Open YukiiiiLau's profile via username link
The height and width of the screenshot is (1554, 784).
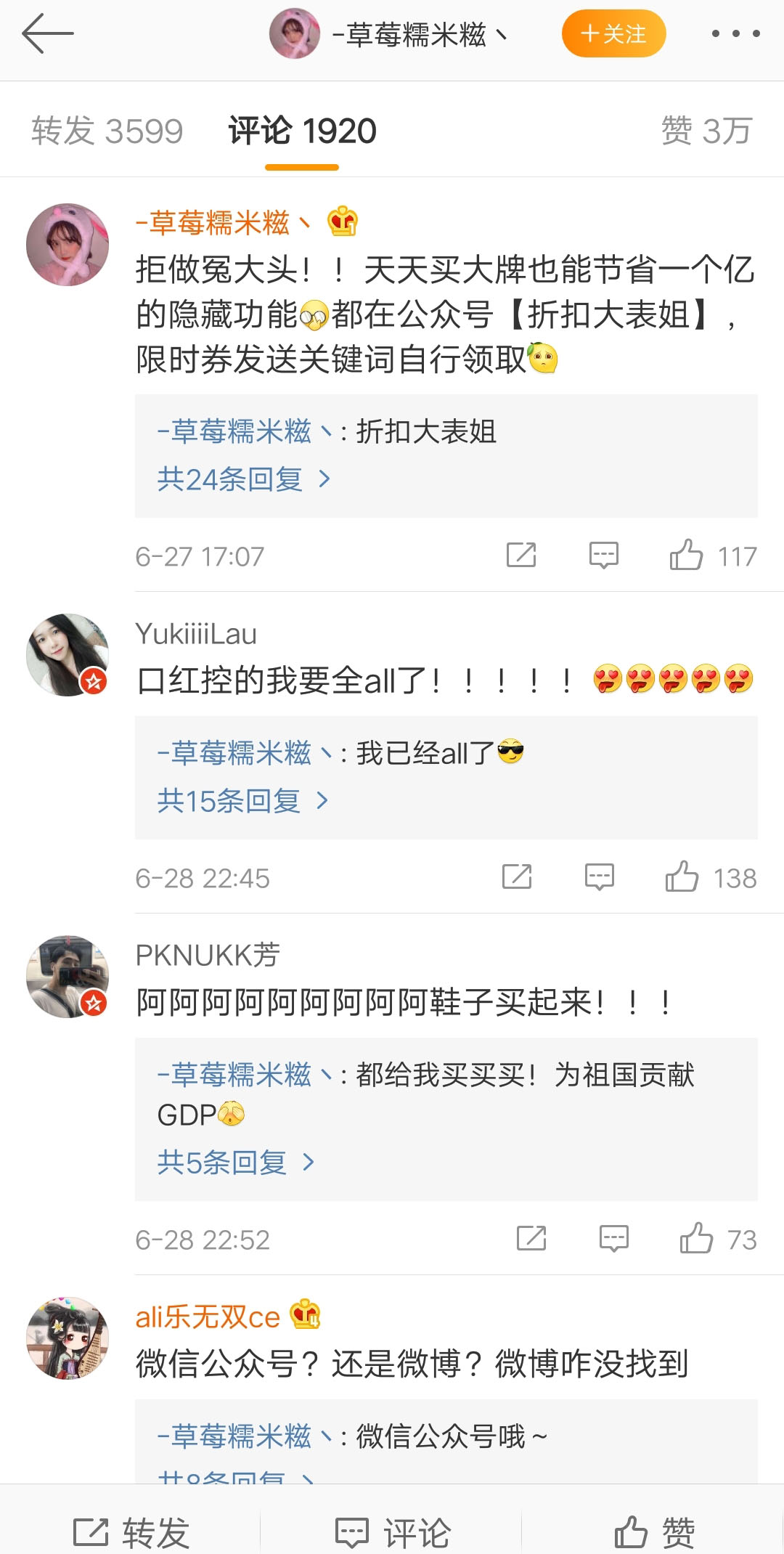tap(196, 633)
